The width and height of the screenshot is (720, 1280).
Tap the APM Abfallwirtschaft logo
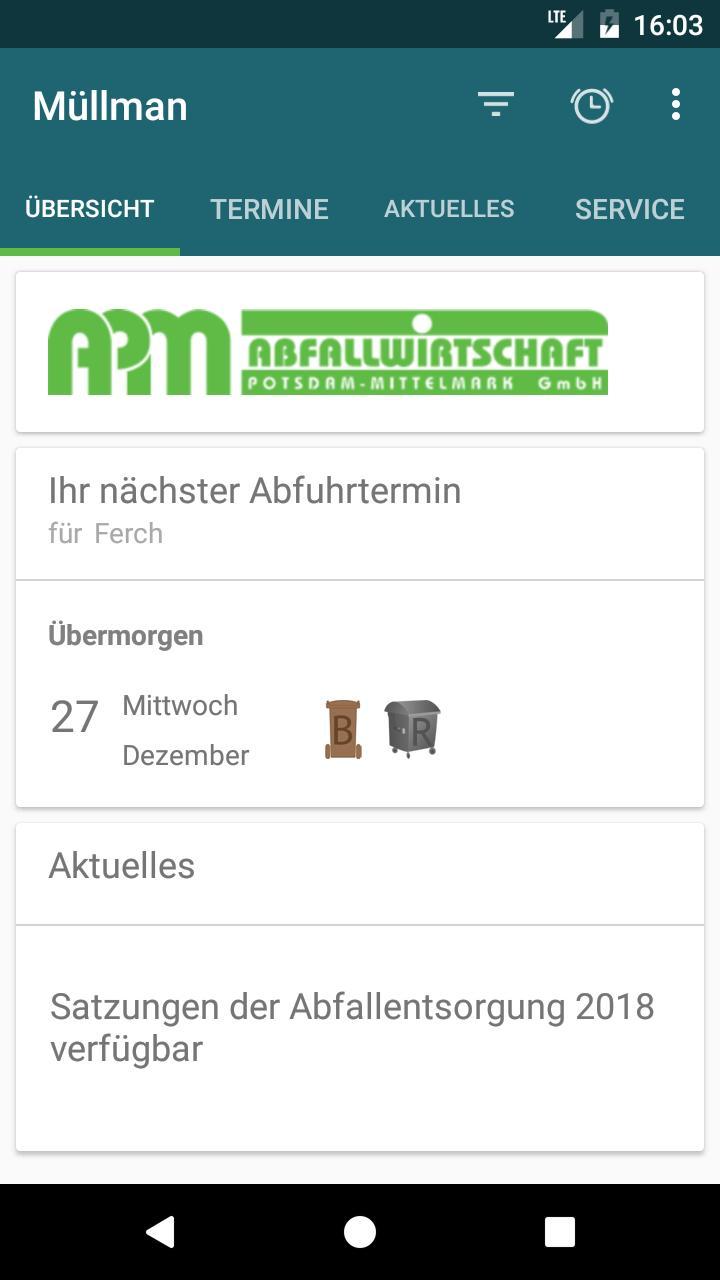[327, 350]
